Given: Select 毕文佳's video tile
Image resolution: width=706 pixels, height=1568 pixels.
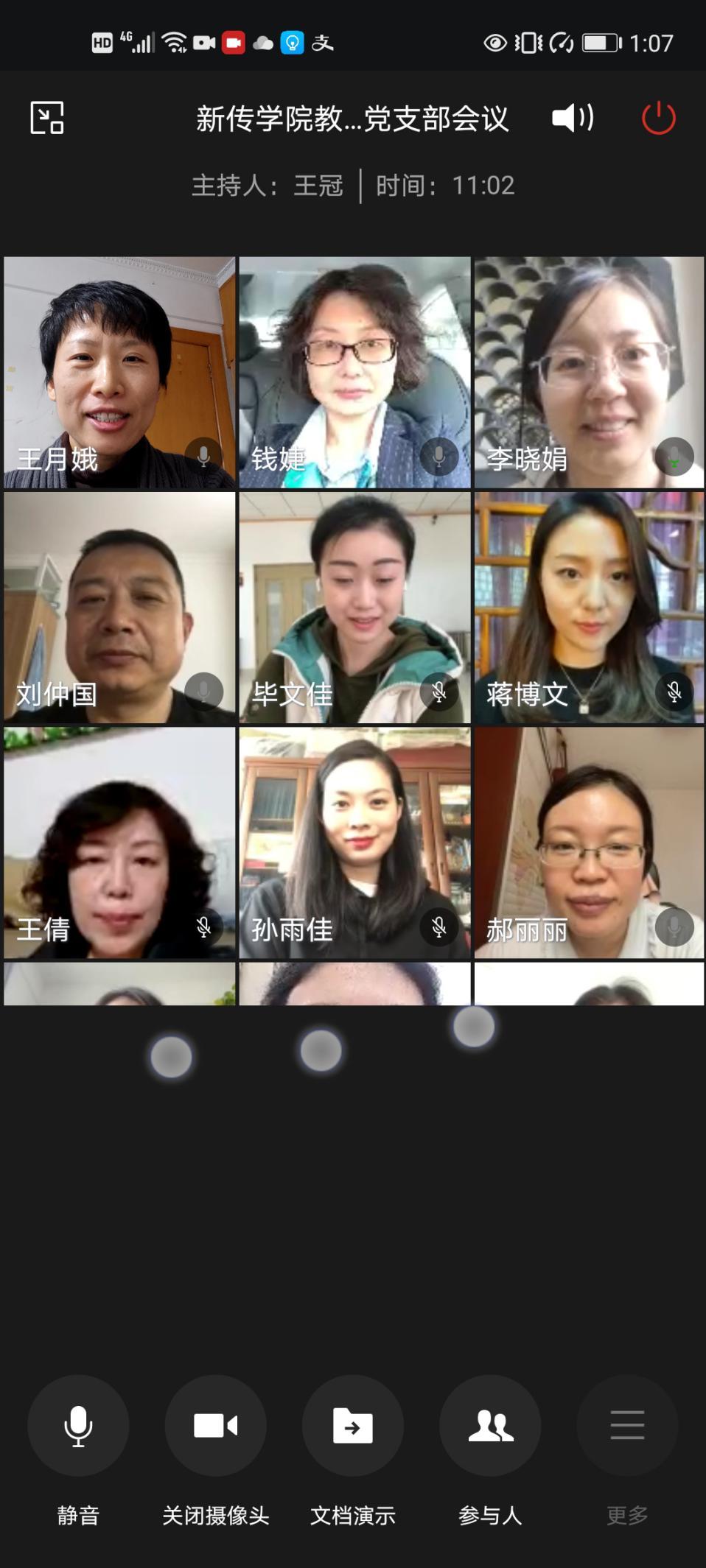Looking at the screenshot, I should [x=354, y=608].
